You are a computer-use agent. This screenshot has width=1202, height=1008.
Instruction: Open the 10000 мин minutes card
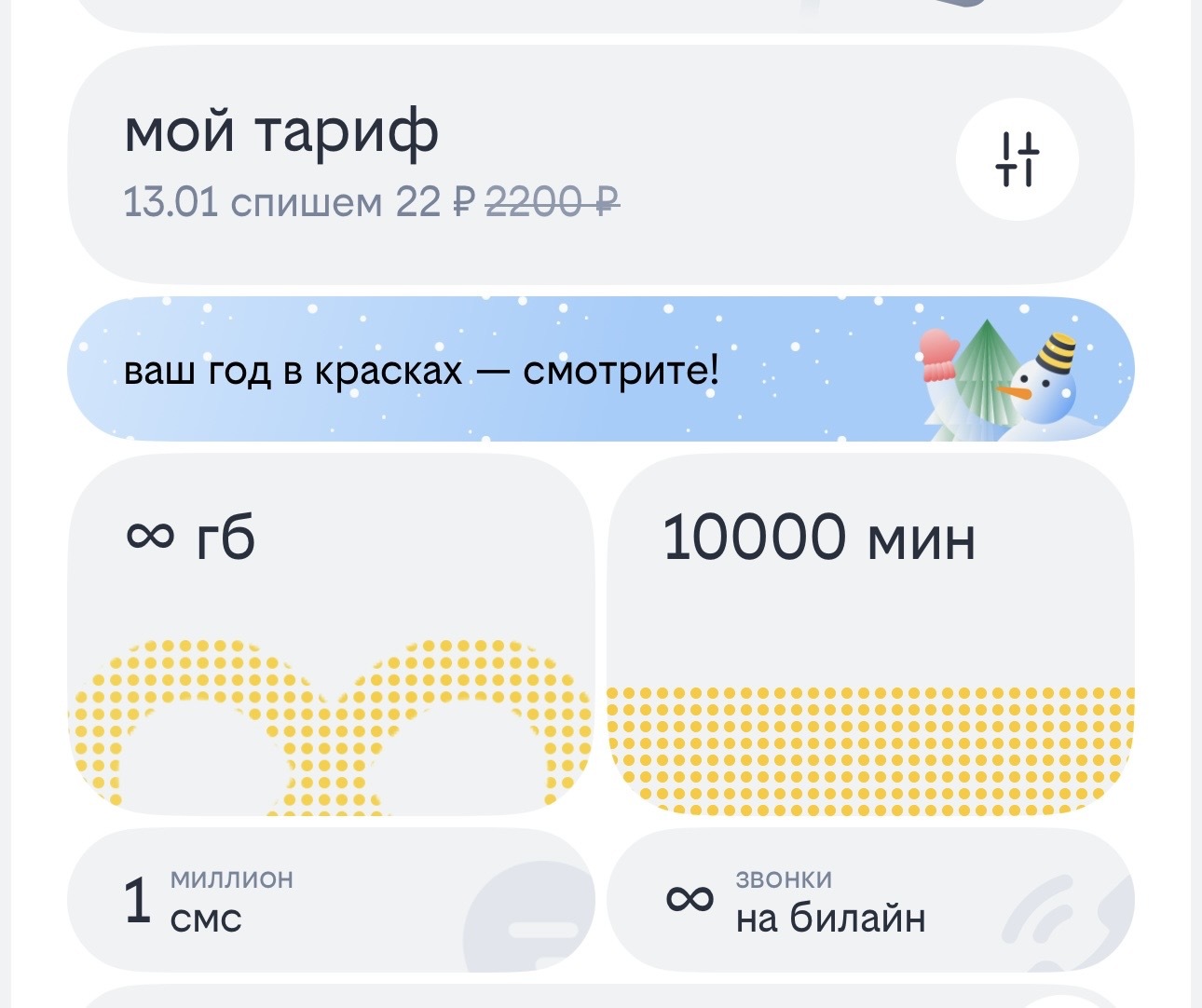point(871,635)
